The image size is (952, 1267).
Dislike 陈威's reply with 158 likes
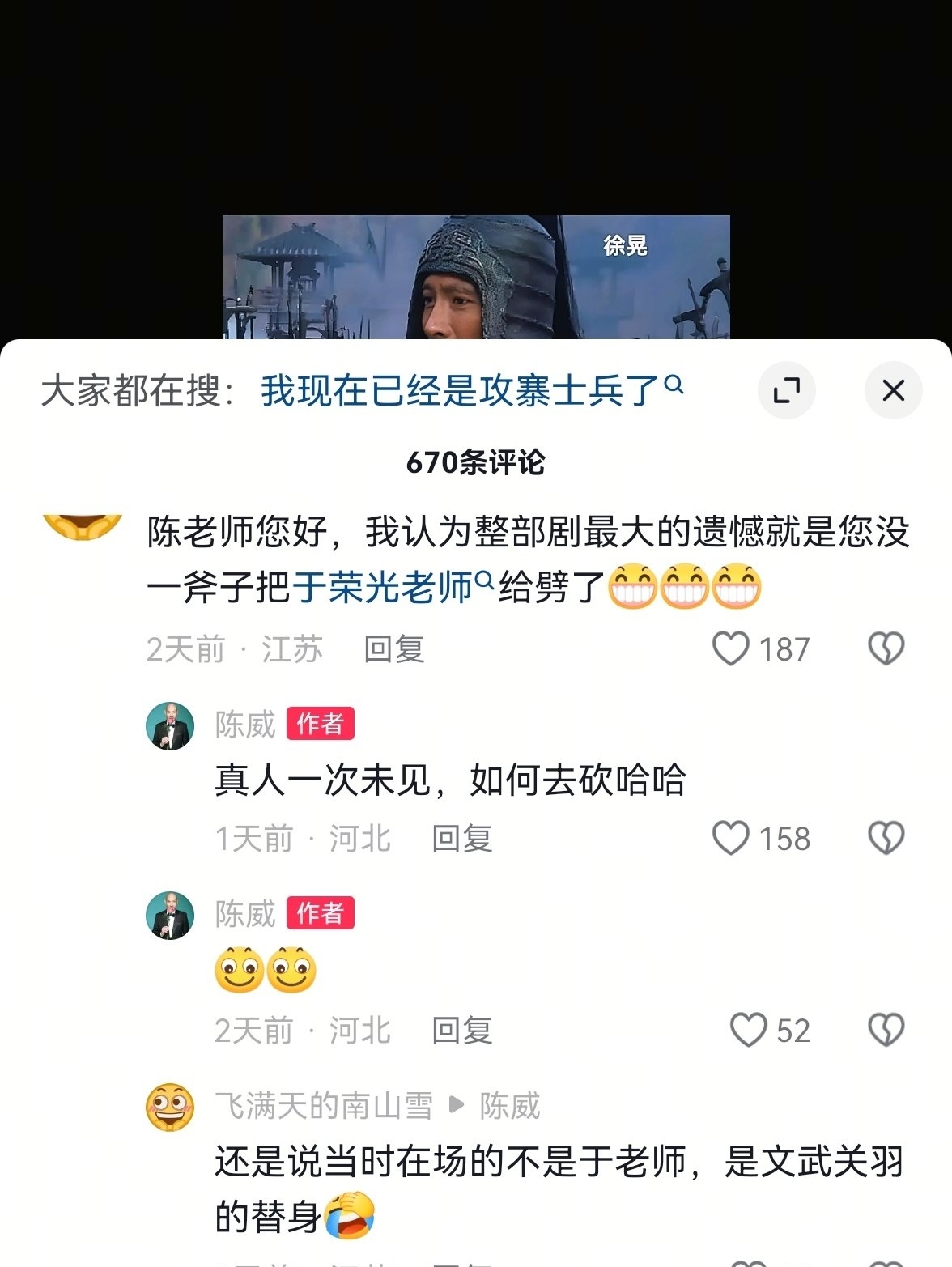886,838
